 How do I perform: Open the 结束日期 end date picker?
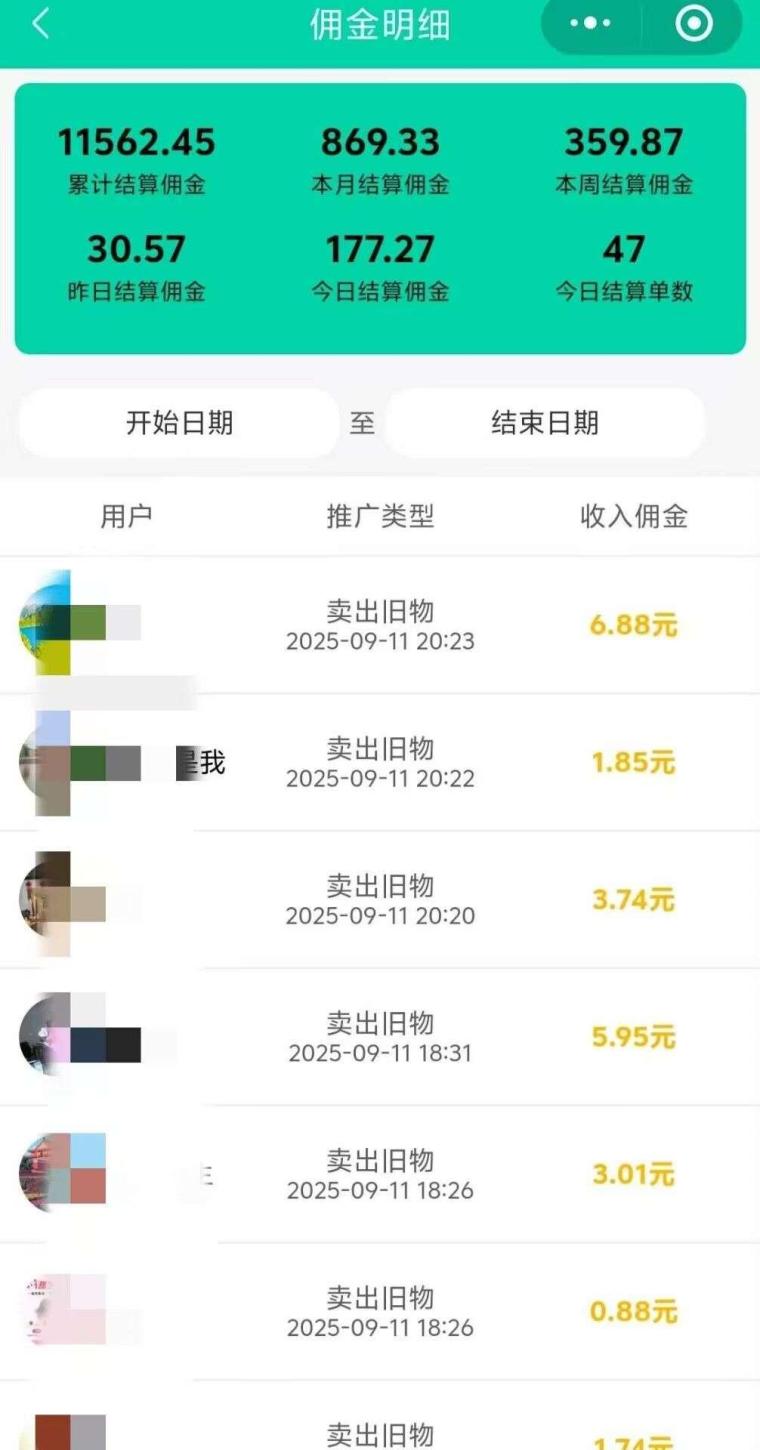(x=544, y=422)
